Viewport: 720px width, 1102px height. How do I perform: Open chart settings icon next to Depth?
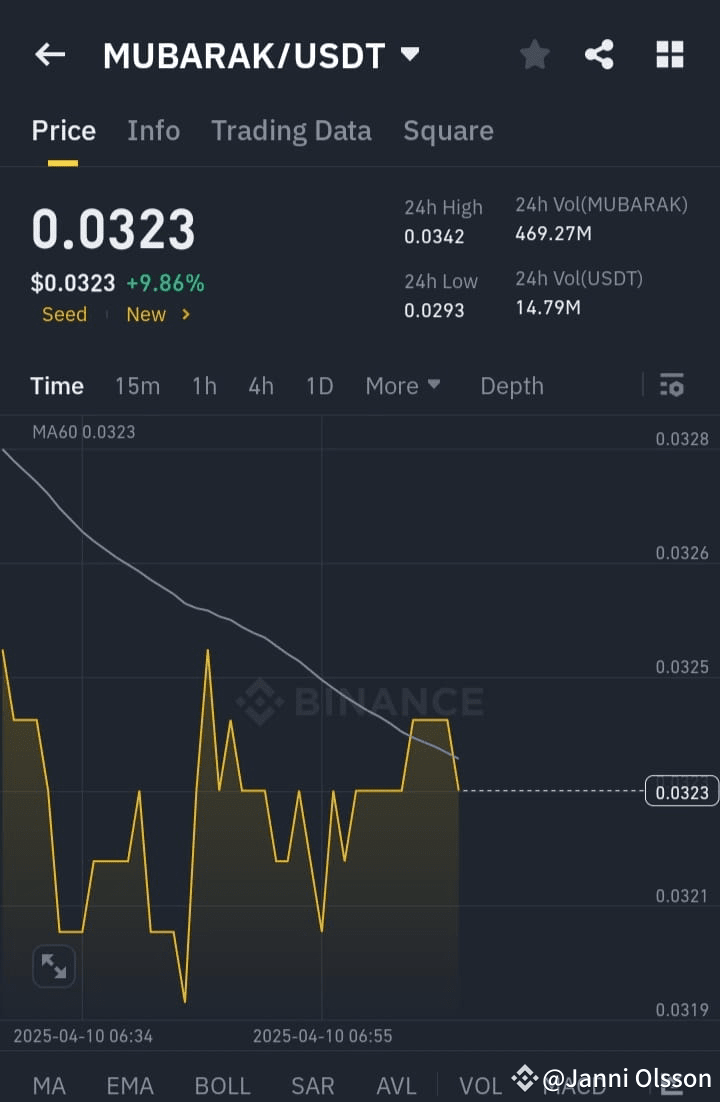tap(672, 385)
